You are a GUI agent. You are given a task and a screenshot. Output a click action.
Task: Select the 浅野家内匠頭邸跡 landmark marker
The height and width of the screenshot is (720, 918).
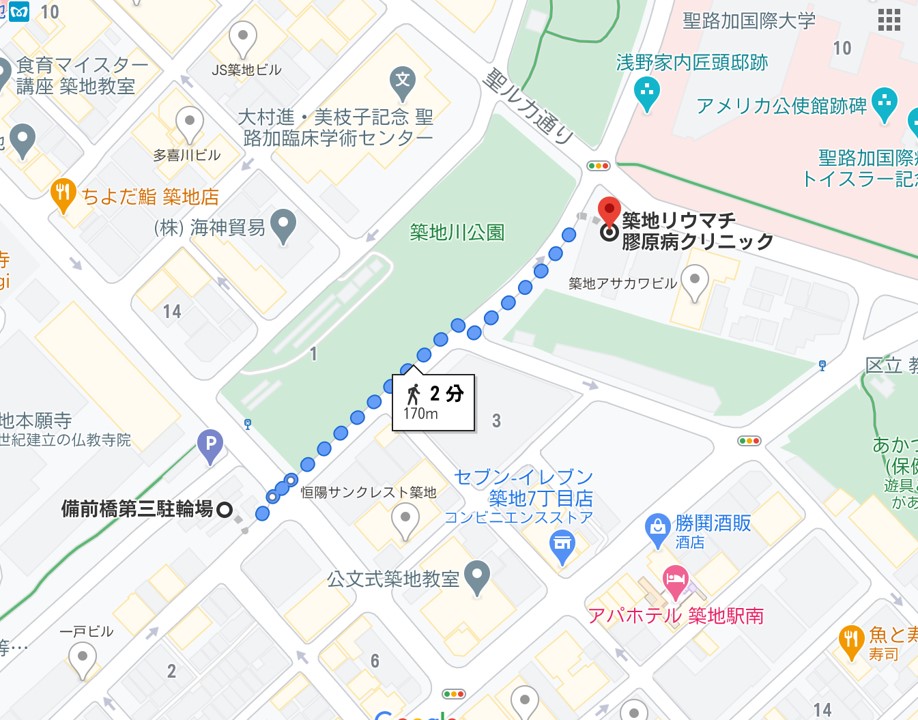(x=648, y=96)
